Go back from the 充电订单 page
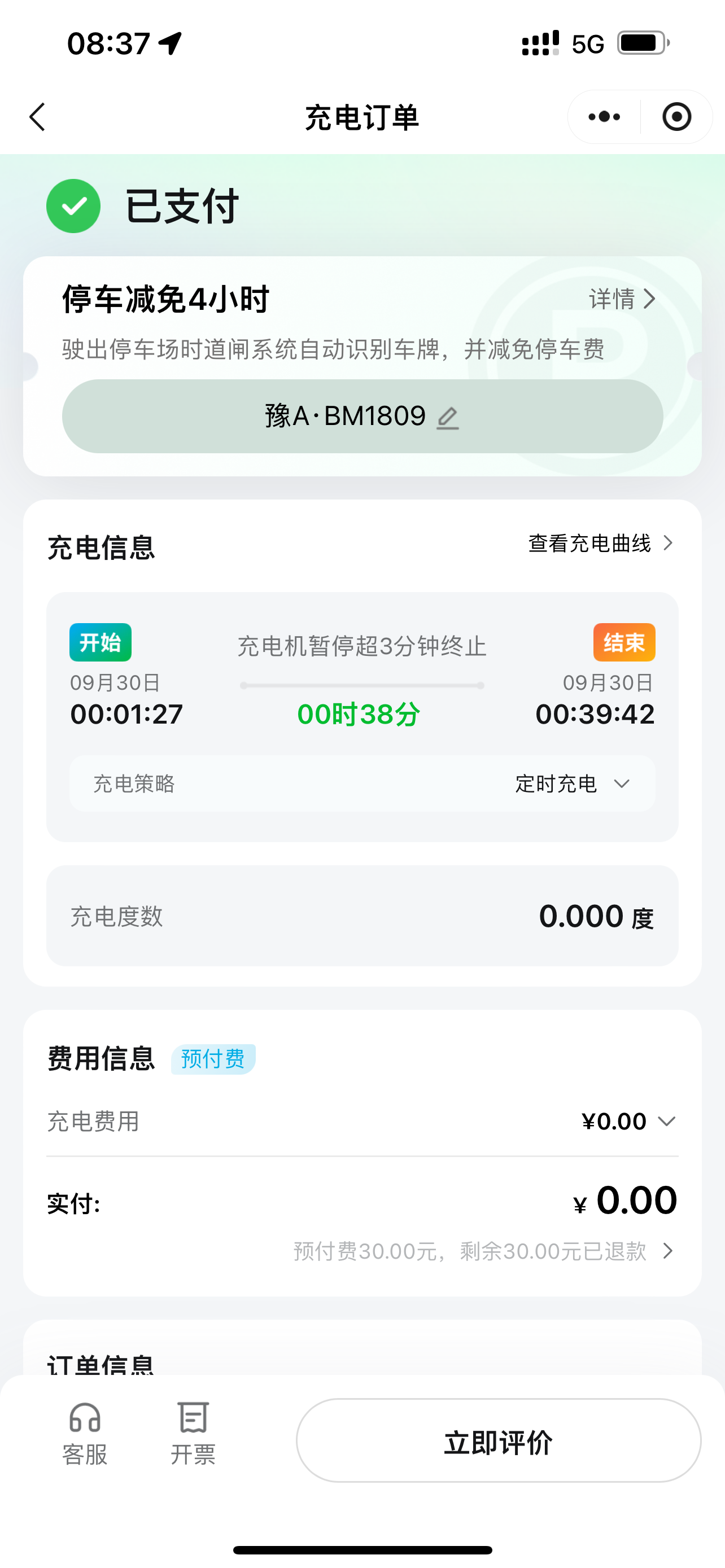This screenshot has width=725, height=1568. (38, 117)
